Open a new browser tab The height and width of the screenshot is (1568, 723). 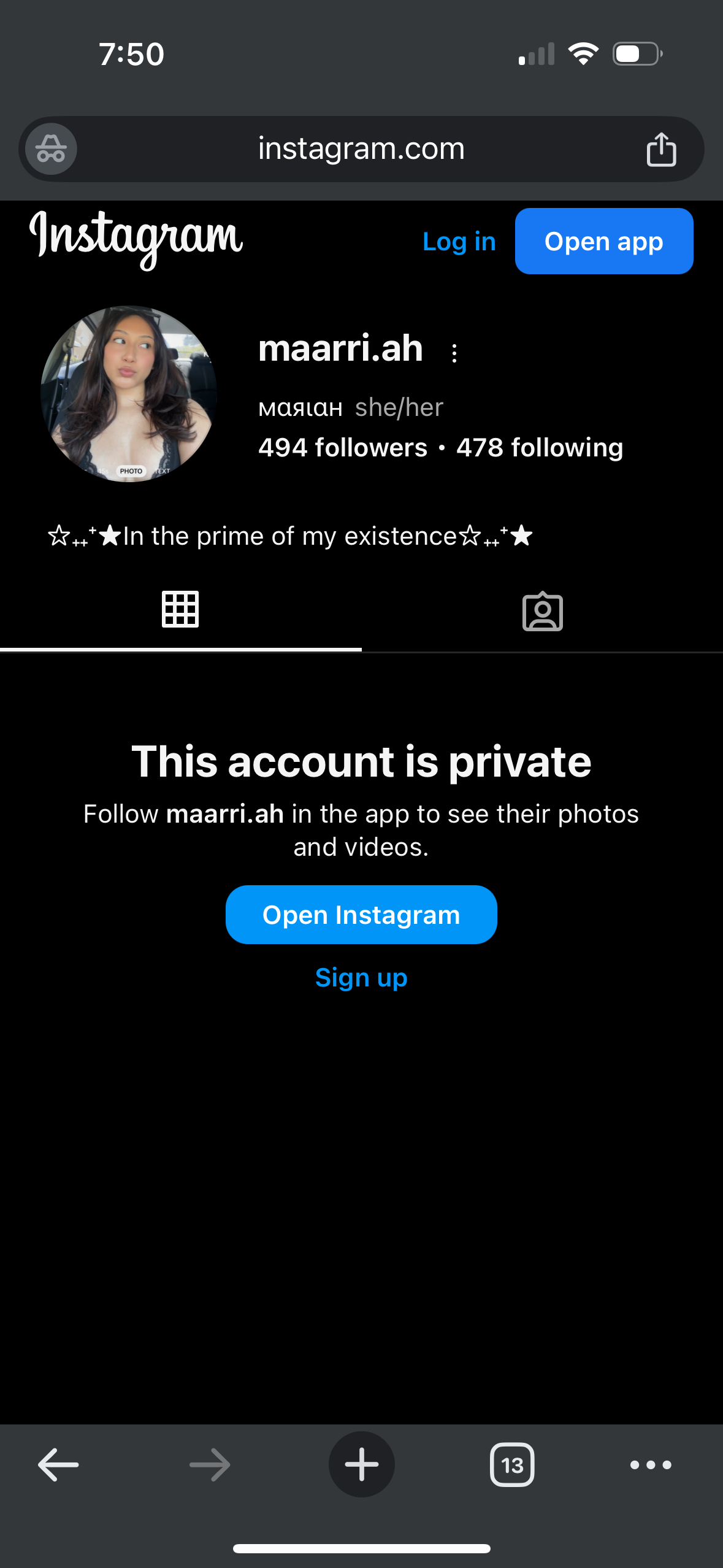click(362, 1465)
